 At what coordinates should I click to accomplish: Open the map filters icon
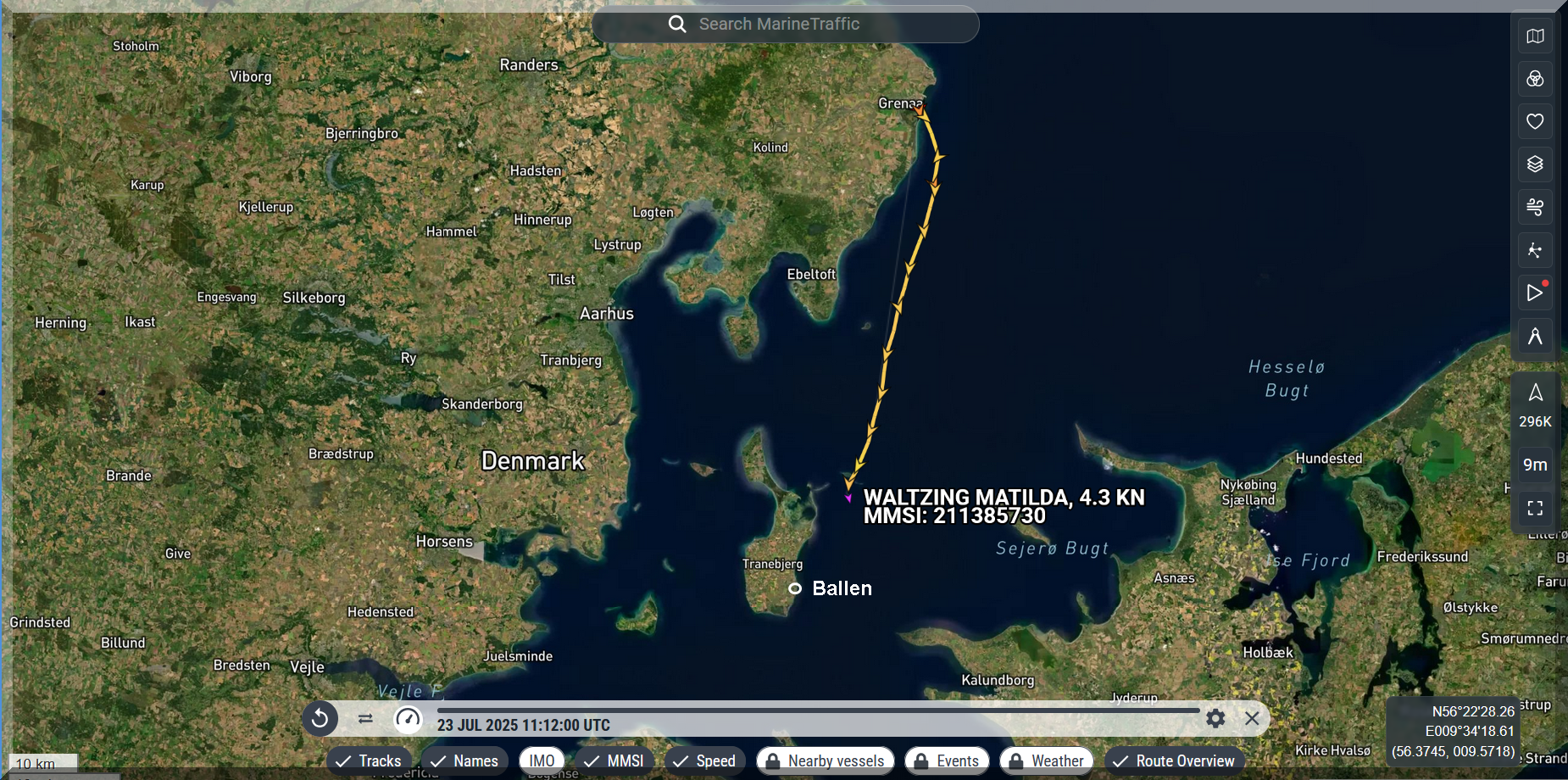(x=1535, y=79)
